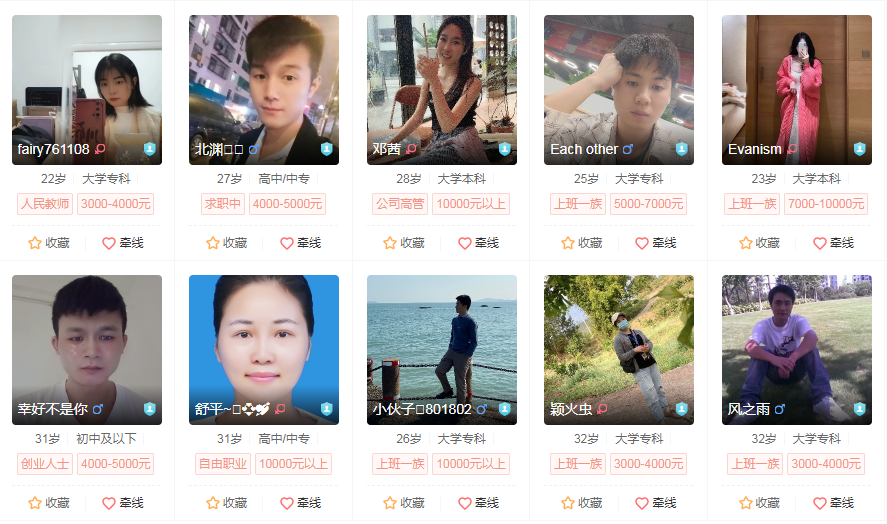The width and height of the screenshot is (887, 524).
Task: Open 小伙子801802's seaside profile photo
Action: pyautogui.click(x=442, y=349)
